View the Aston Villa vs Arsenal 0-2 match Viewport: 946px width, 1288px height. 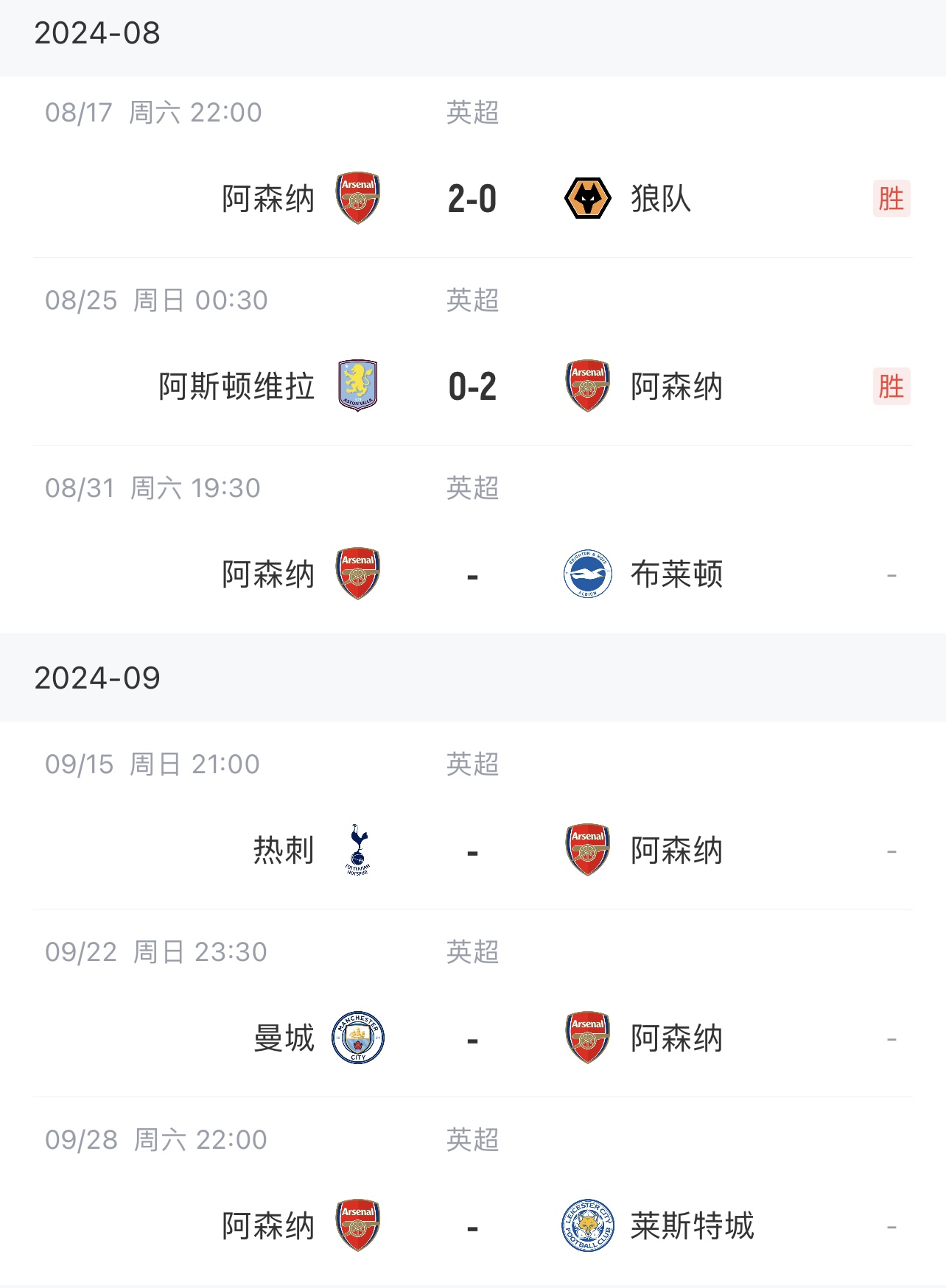tap(472, 387)
